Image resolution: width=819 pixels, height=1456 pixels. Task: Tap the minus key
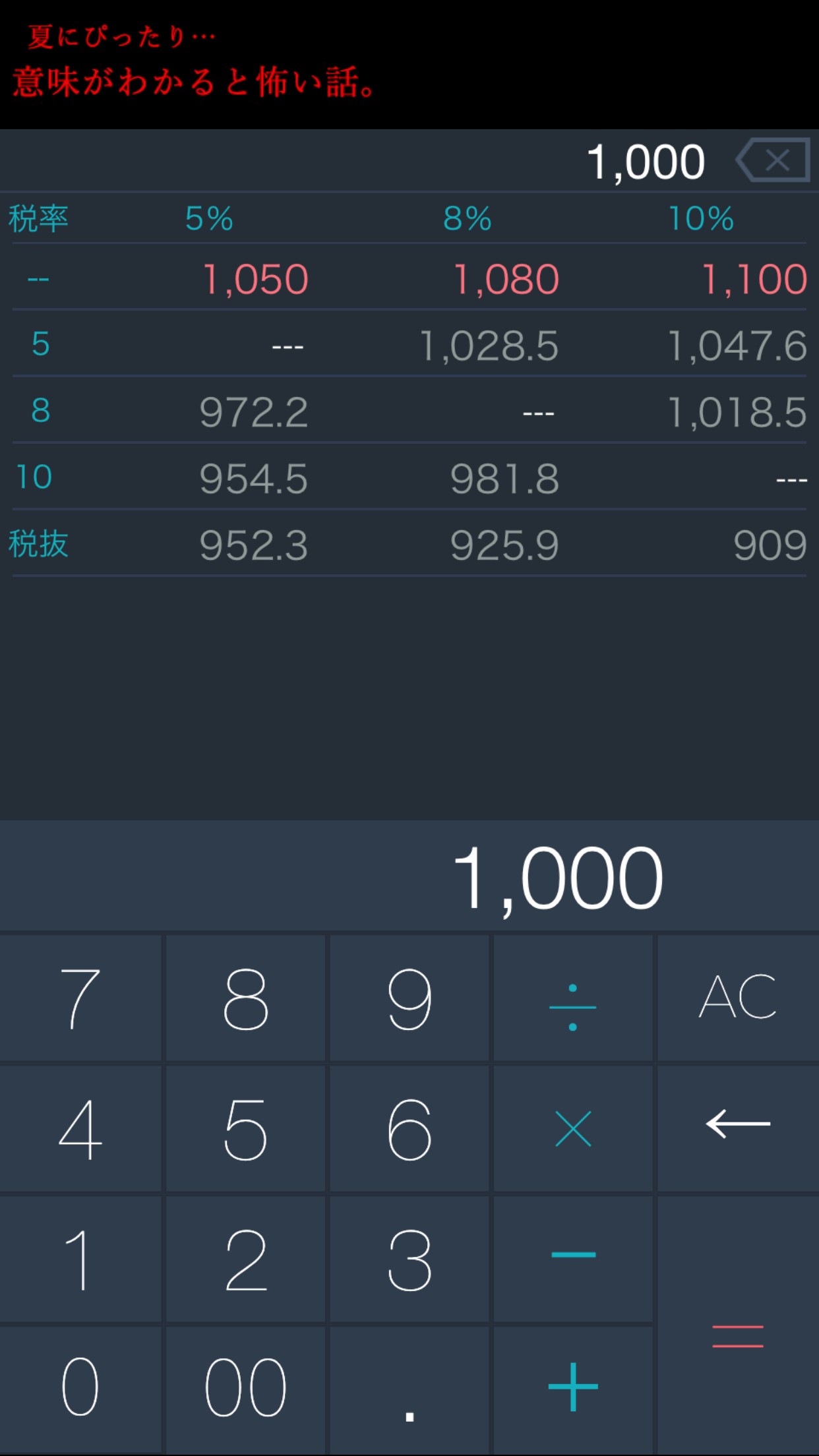point(572,1257)
